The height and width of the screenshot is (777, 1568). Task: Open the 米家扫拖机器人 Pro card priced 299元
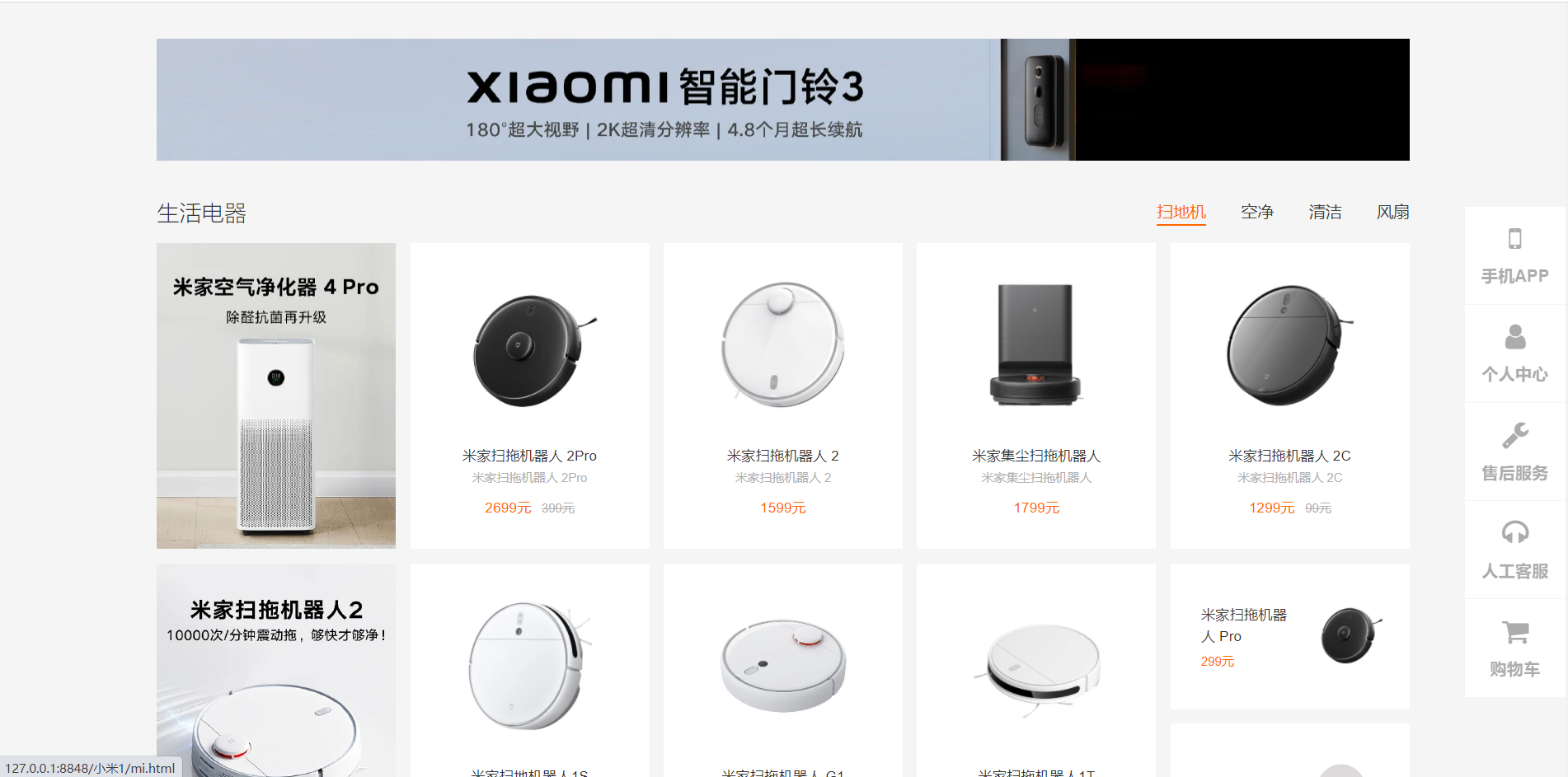1289,636
